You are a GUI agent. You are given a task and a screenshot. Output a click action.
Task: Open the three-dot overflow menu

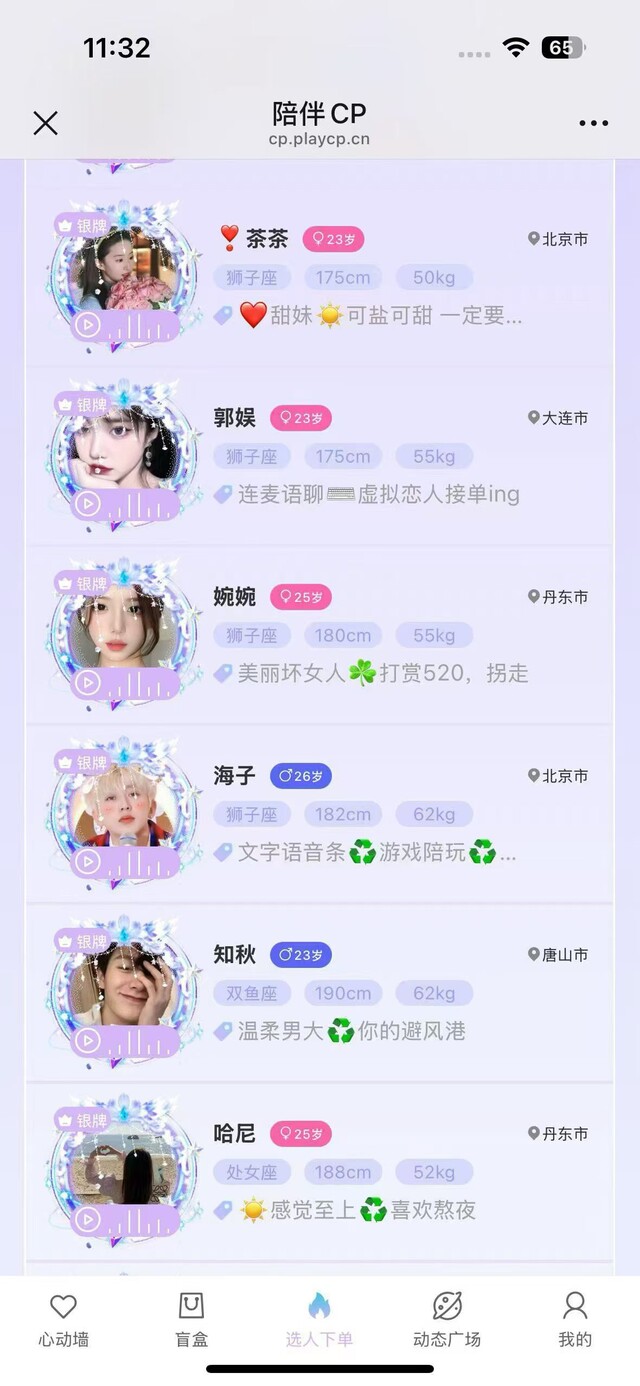(x=593, y=123)
